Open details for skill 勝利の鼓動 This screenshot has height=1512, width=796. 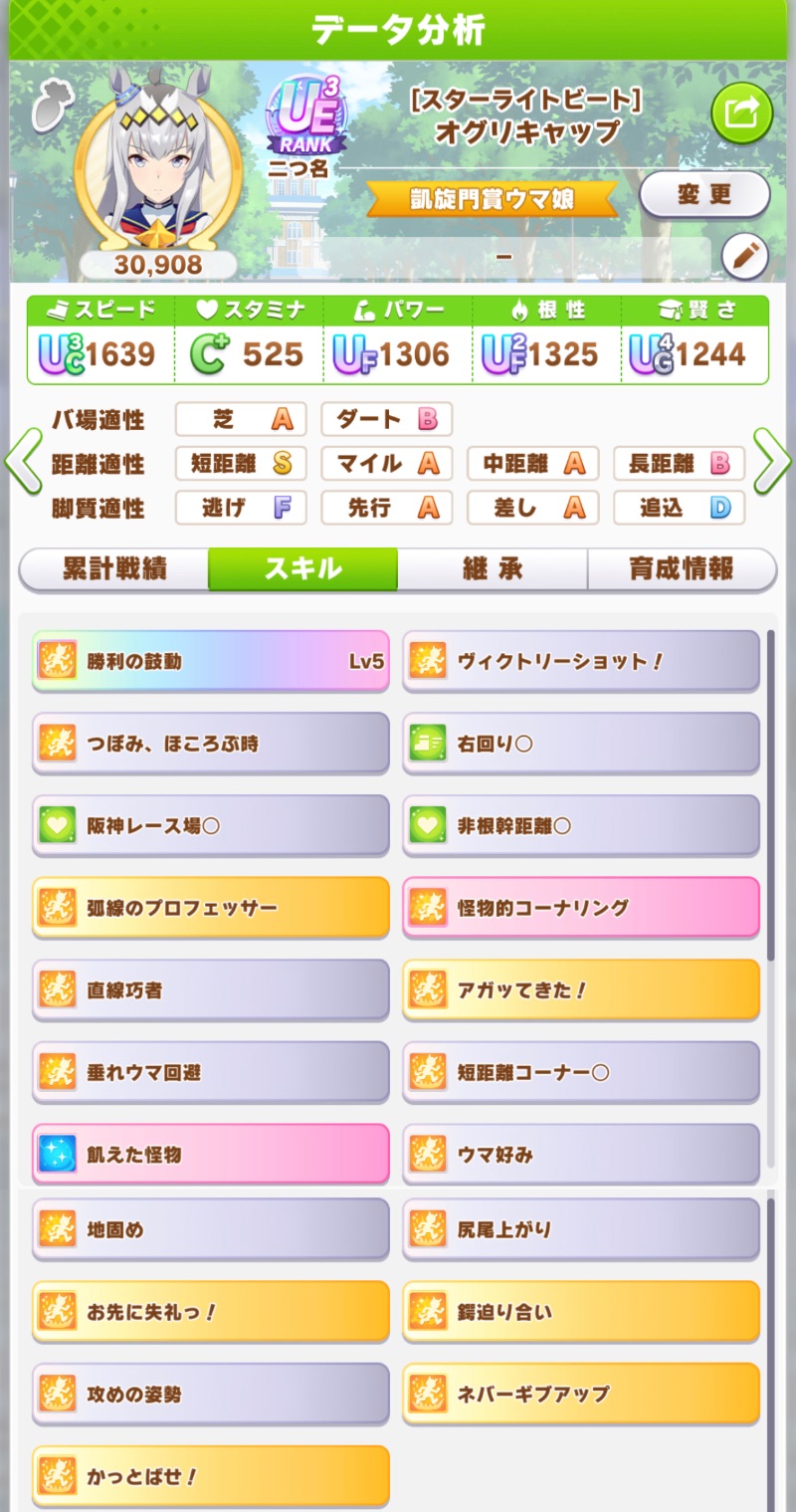211,661
